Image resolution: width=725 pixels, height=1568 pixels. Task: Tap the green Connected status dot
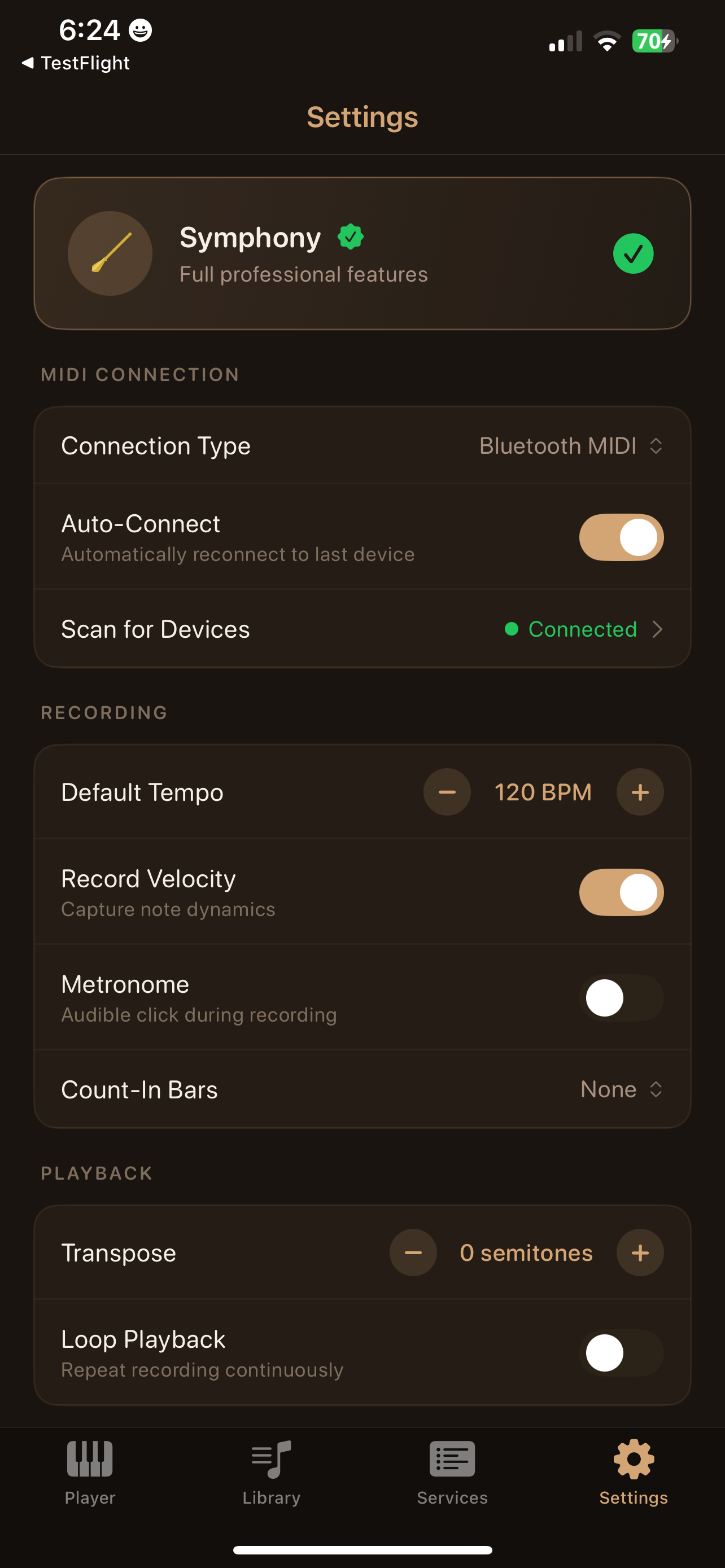click(513, 630)
